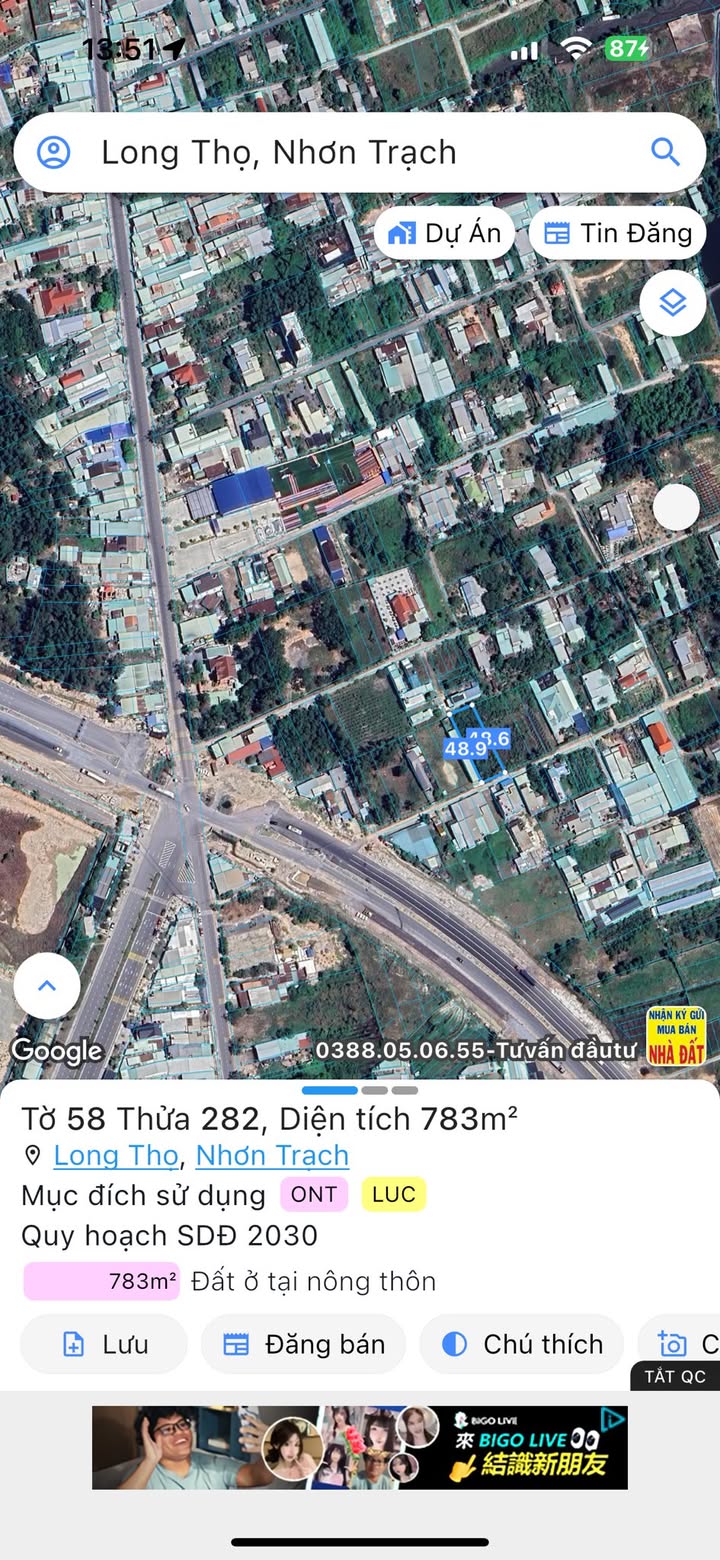Tap the search magnifier icon
720x1560 pixels.
pyautogui.click(x=665, y=152)
